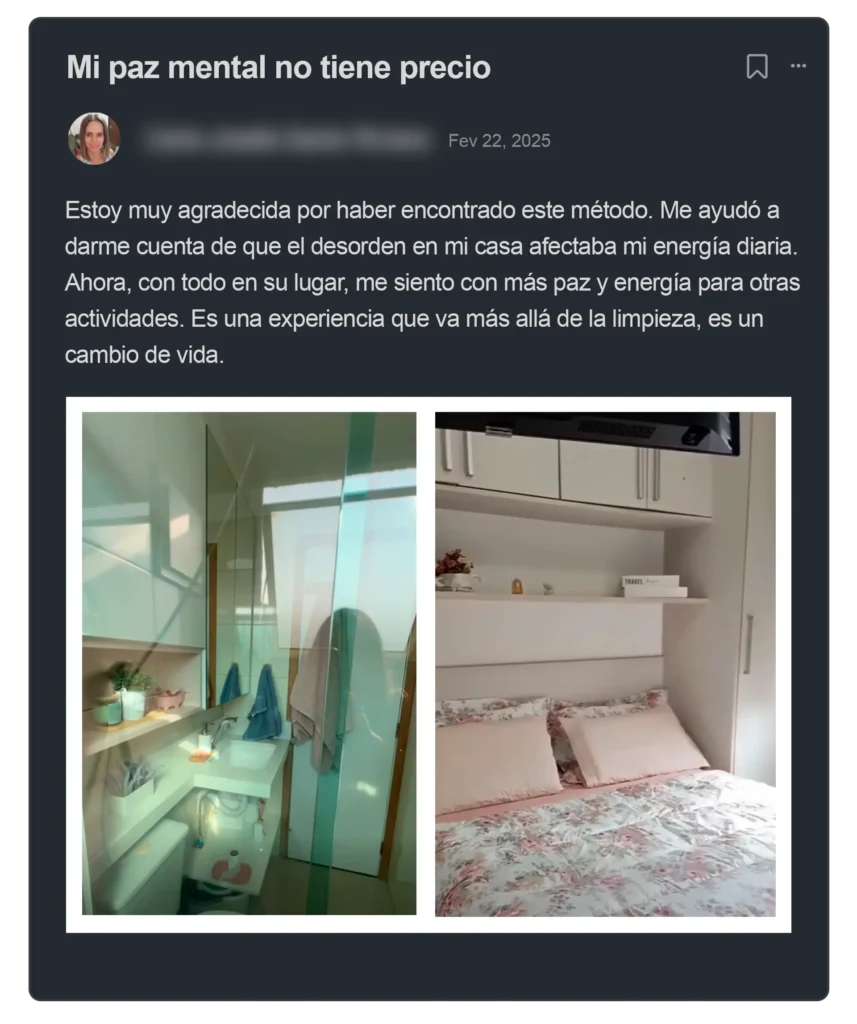Open the three-dot overflow menu
Viewport: 857px width, 1024px height.
coord(798,66)
